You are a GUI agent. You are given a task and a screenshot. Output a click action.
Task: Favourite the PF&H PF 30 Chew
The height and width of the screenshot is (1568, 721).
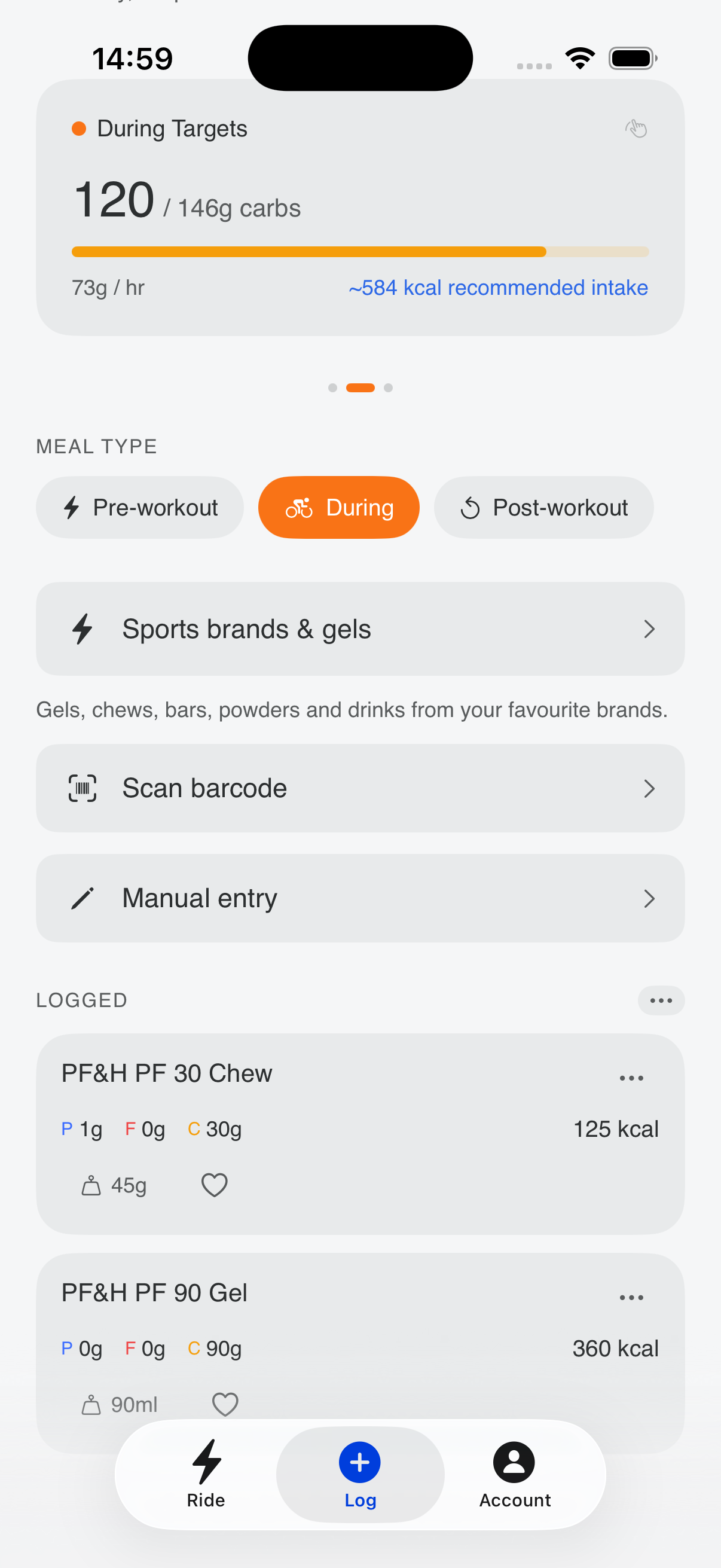(214, 1185)
